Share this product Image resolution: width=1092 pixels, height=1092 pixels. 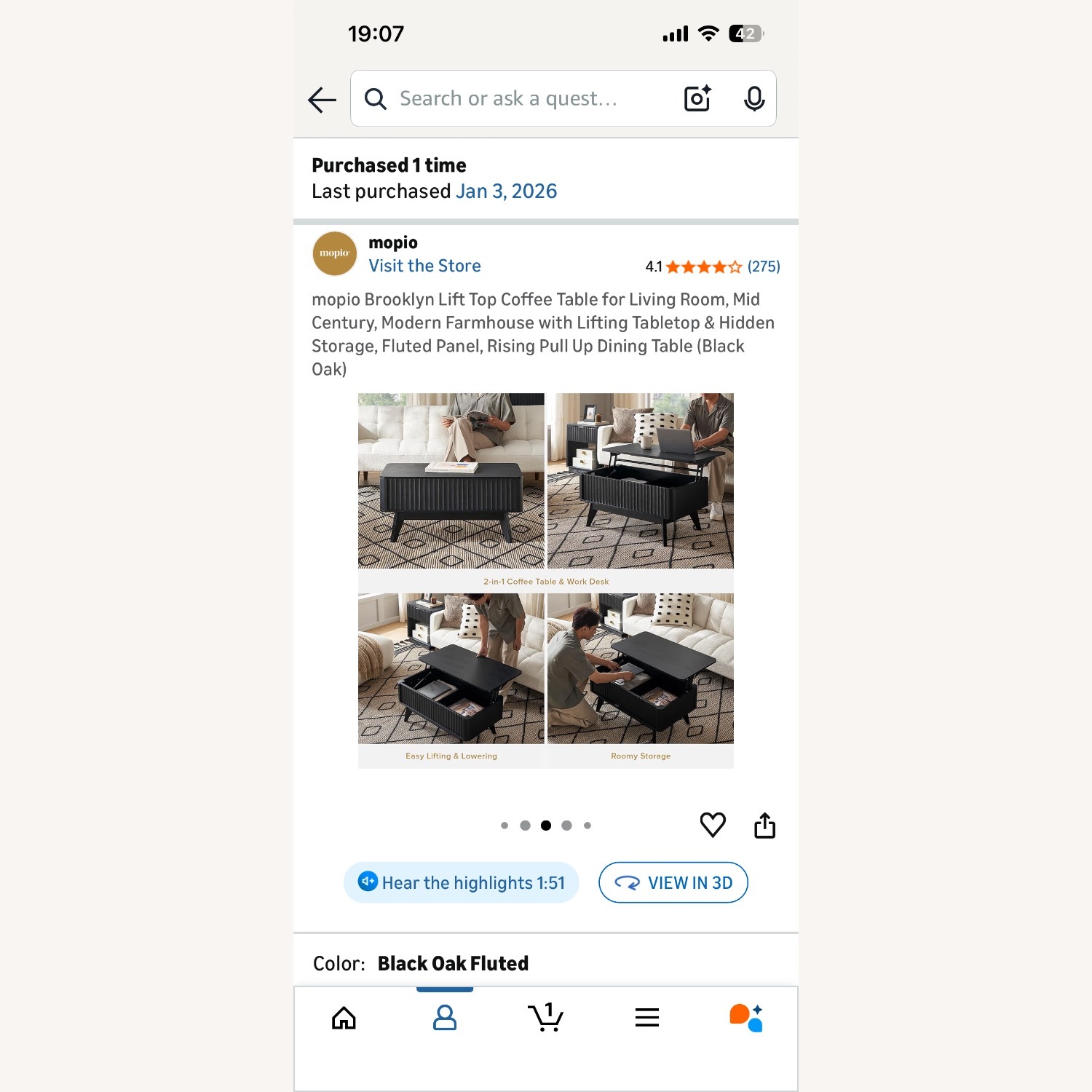[x=764, y=826]
